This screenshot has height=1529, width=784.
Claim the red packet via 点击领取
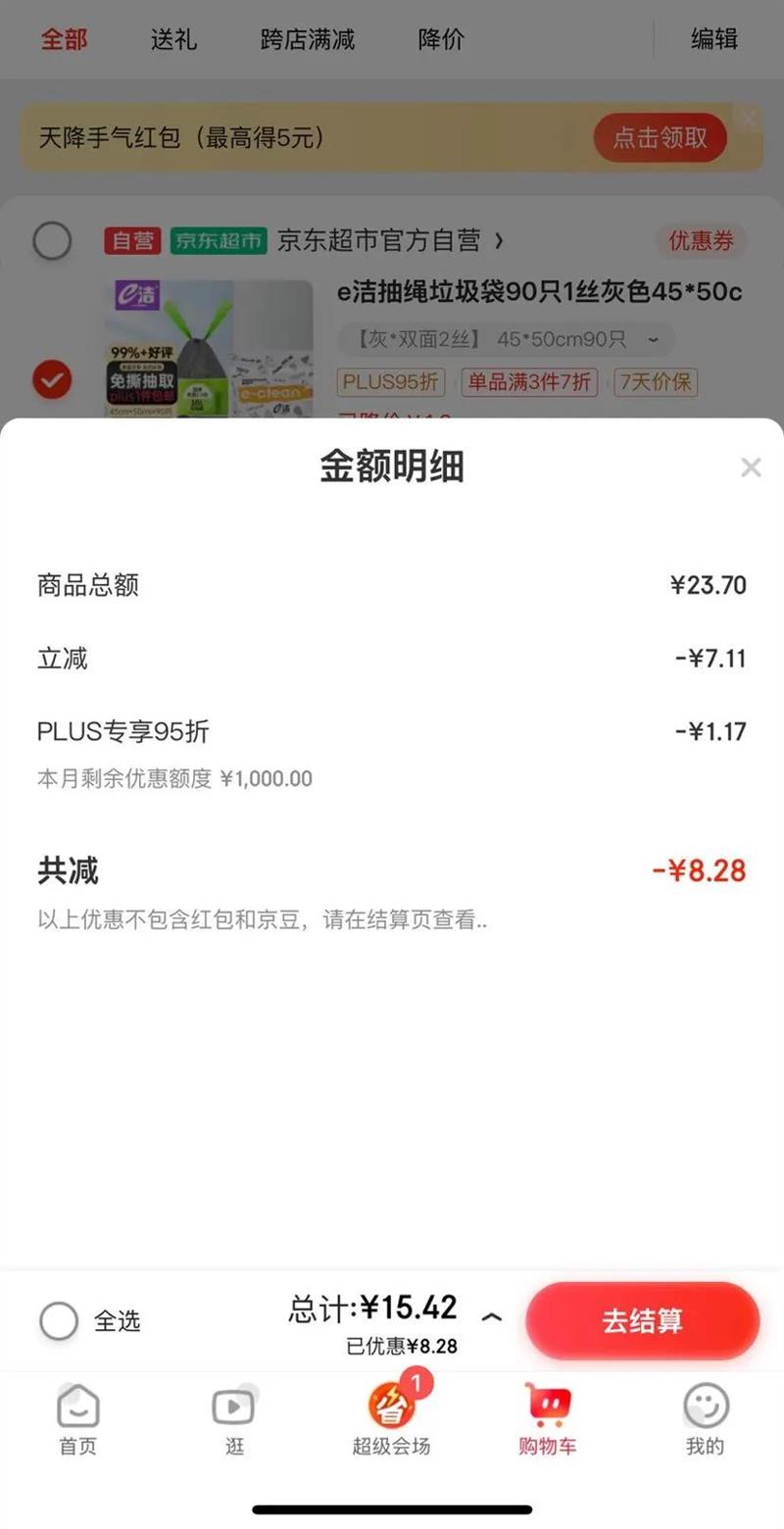tap(660, 138)
